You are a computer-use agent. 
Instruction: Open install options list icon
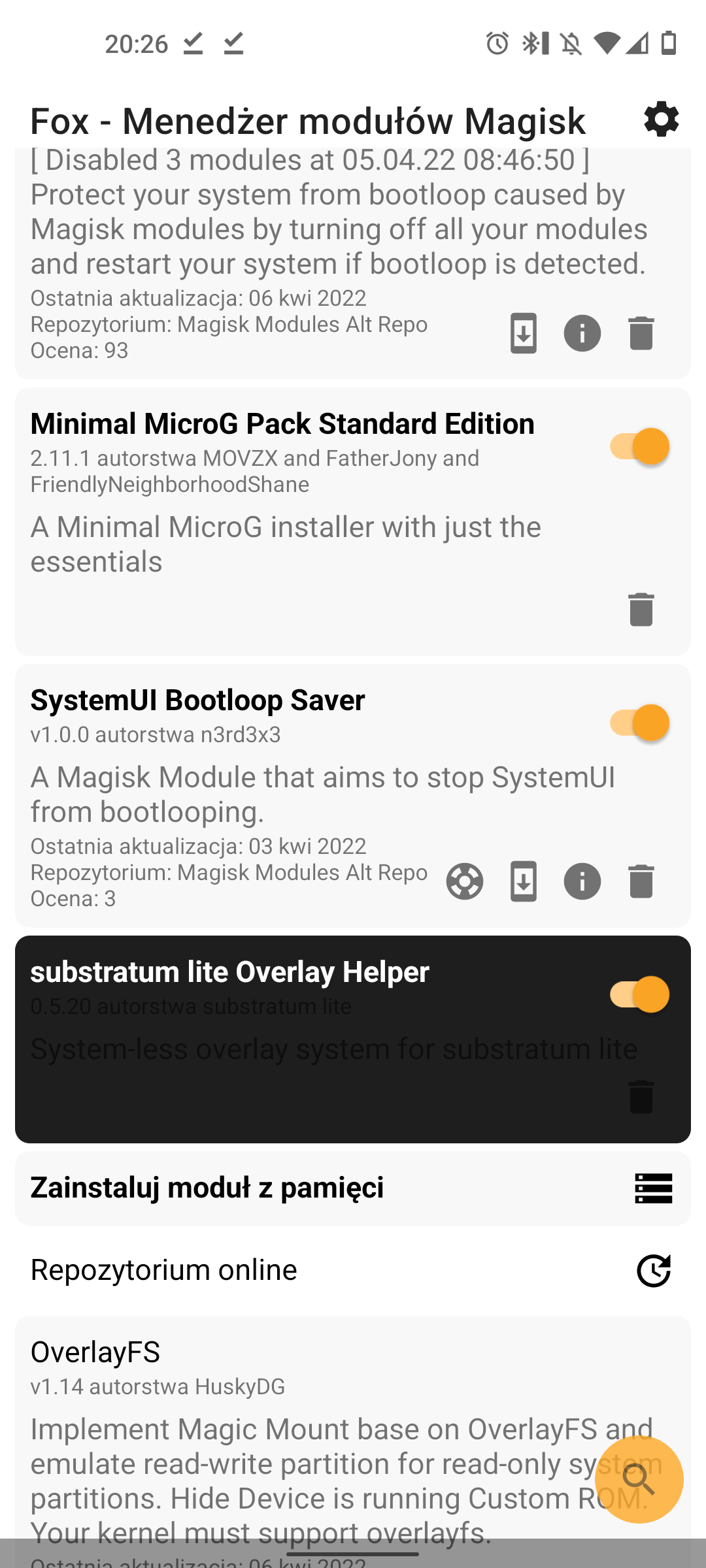click(654, 1188)
